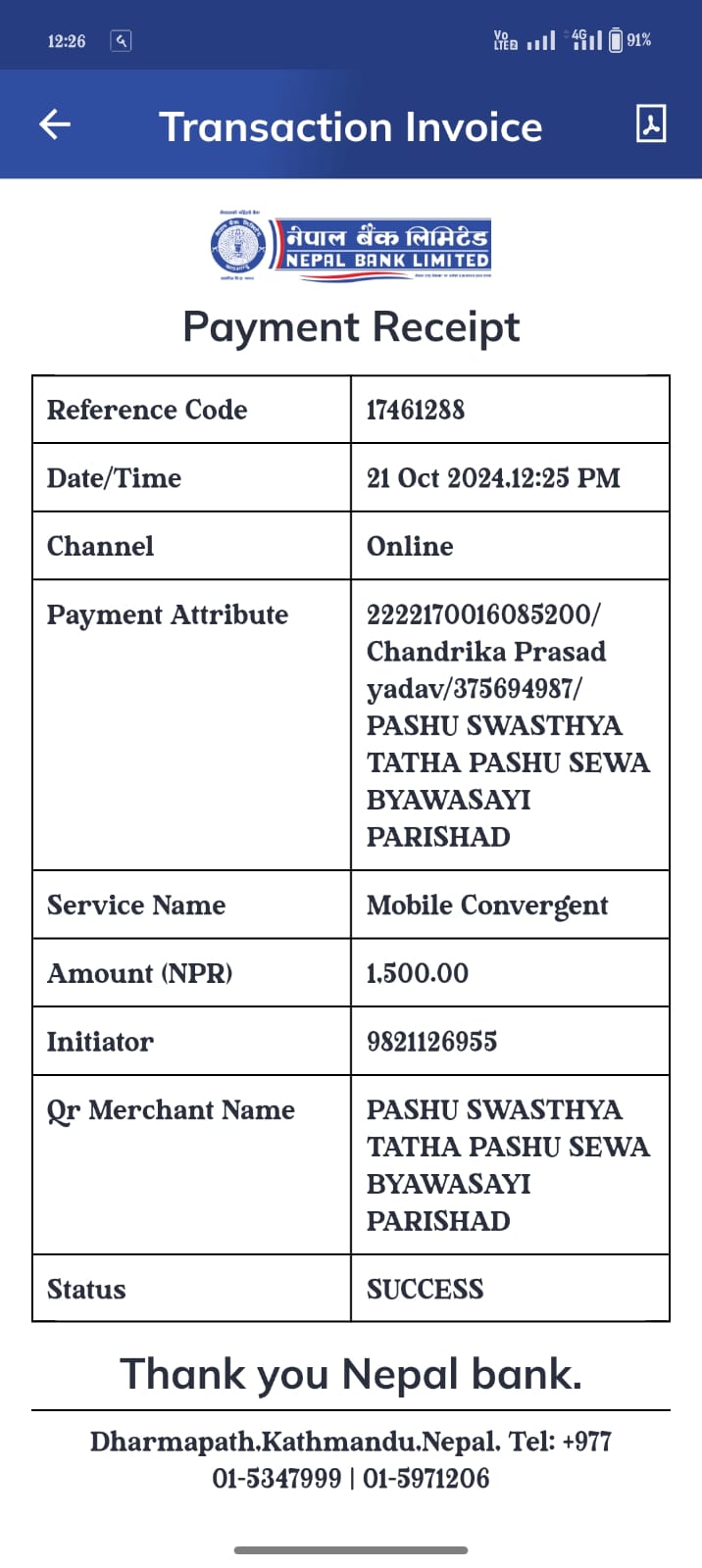Go back using the arrow icon
This screenshot has height=1568, width=702.
[55, 124]
